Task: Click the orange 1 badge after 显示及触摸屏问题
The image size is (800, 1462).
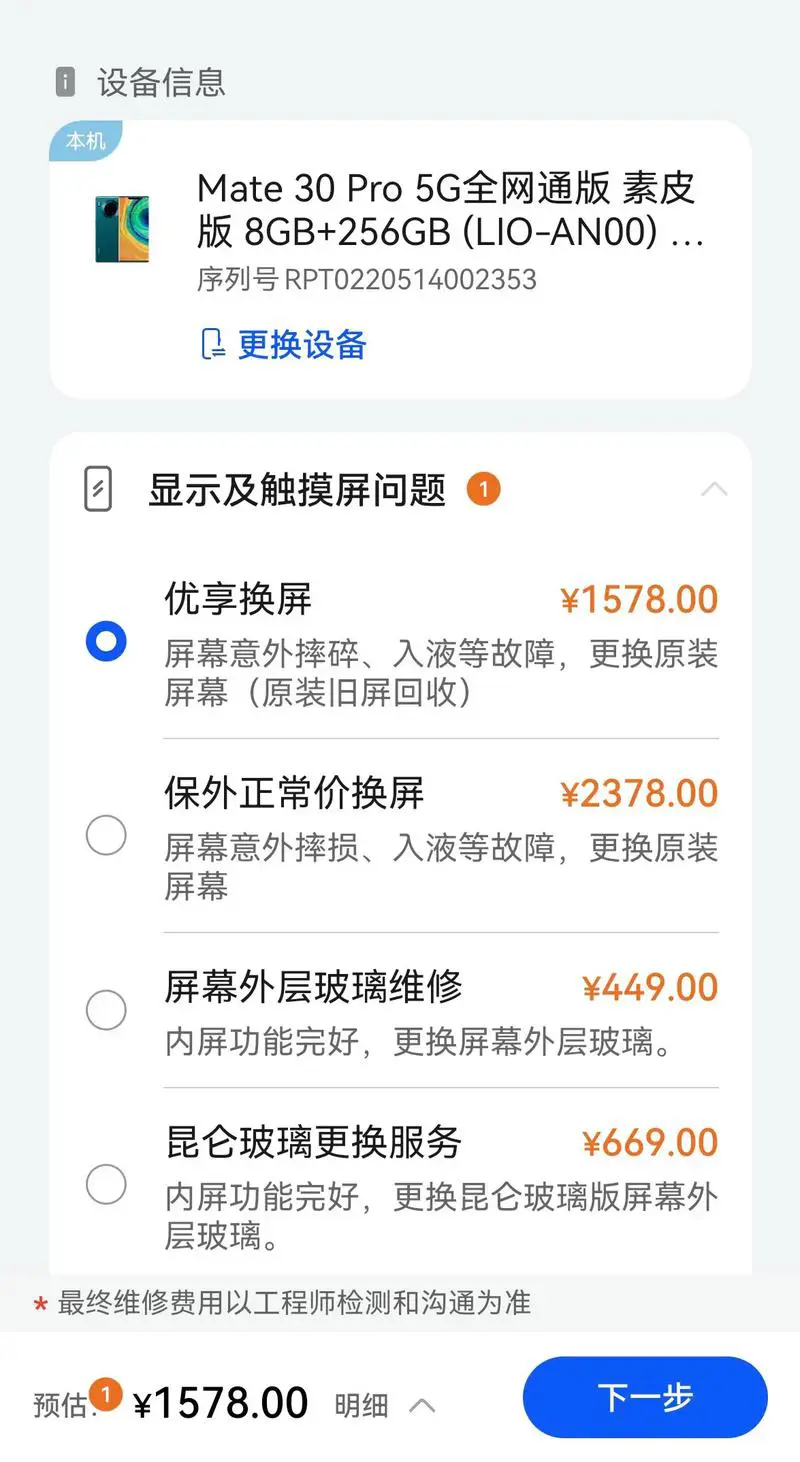Action: pyautogui.click(x=484, y=489)
